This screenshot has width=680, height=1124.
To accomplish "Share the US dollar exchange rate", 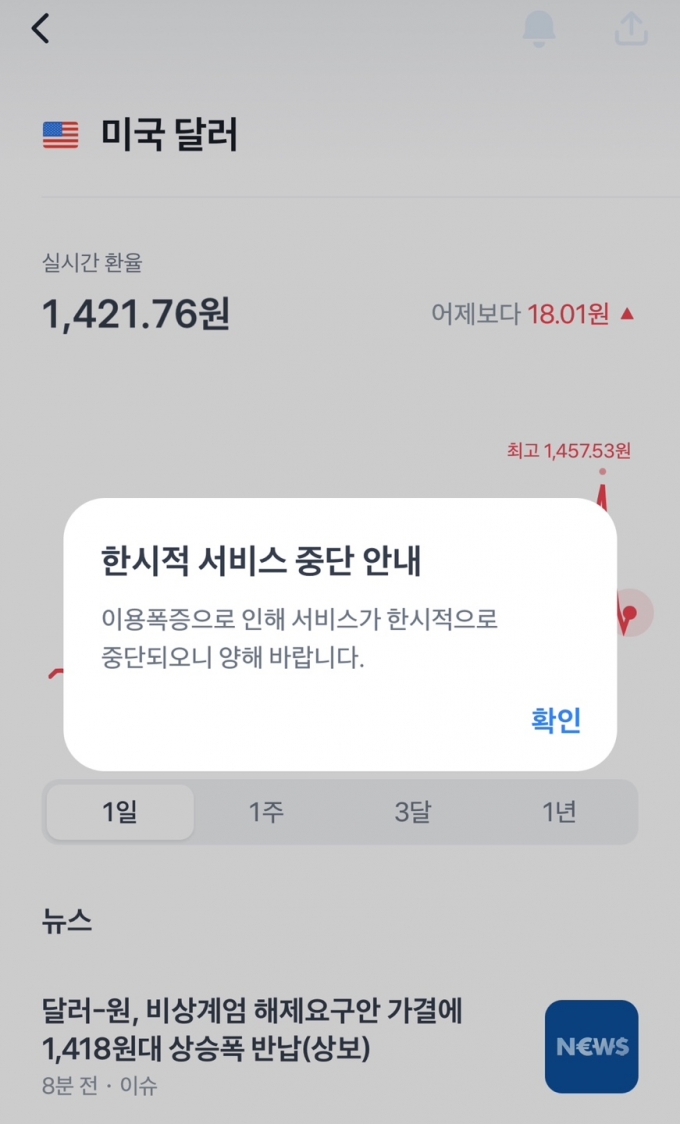I will coord(631,30).
